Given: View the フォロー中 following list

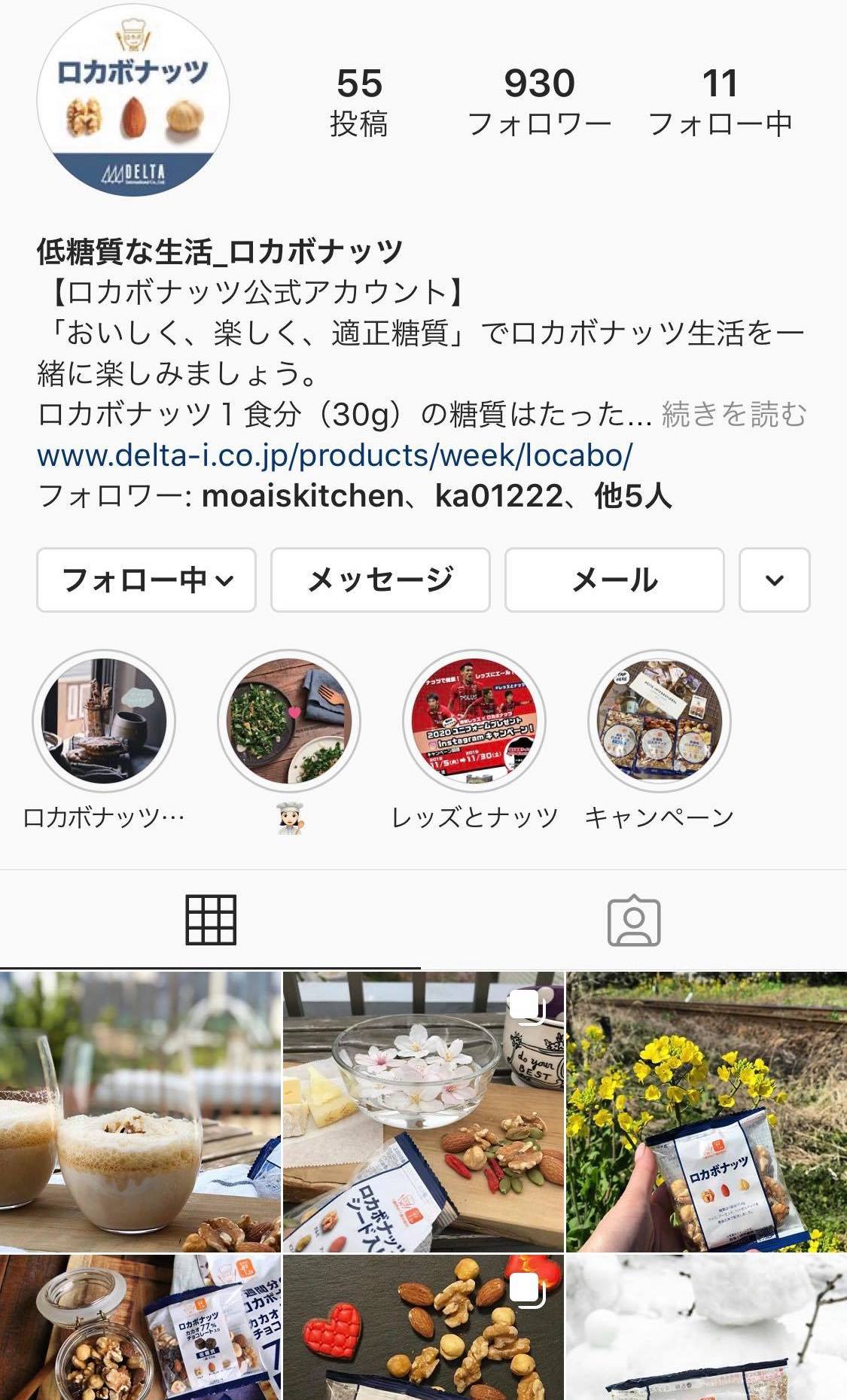Looking at the screenshot, I should [720, 102].
